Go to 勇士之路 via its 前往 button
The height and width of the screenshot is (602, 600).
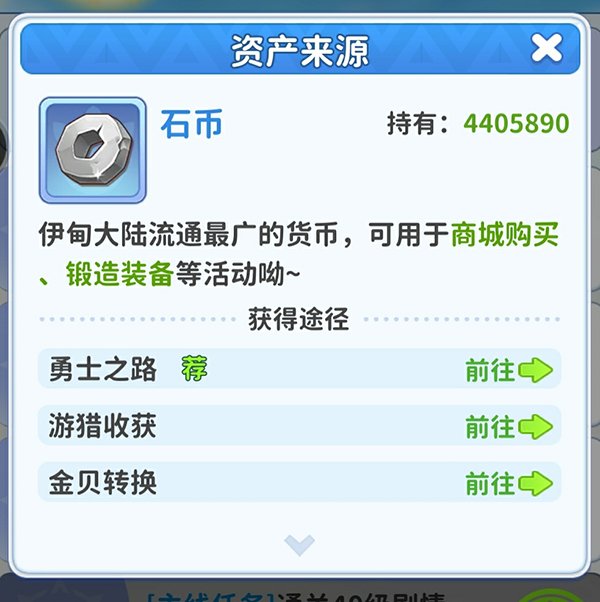tap(508, 370)
